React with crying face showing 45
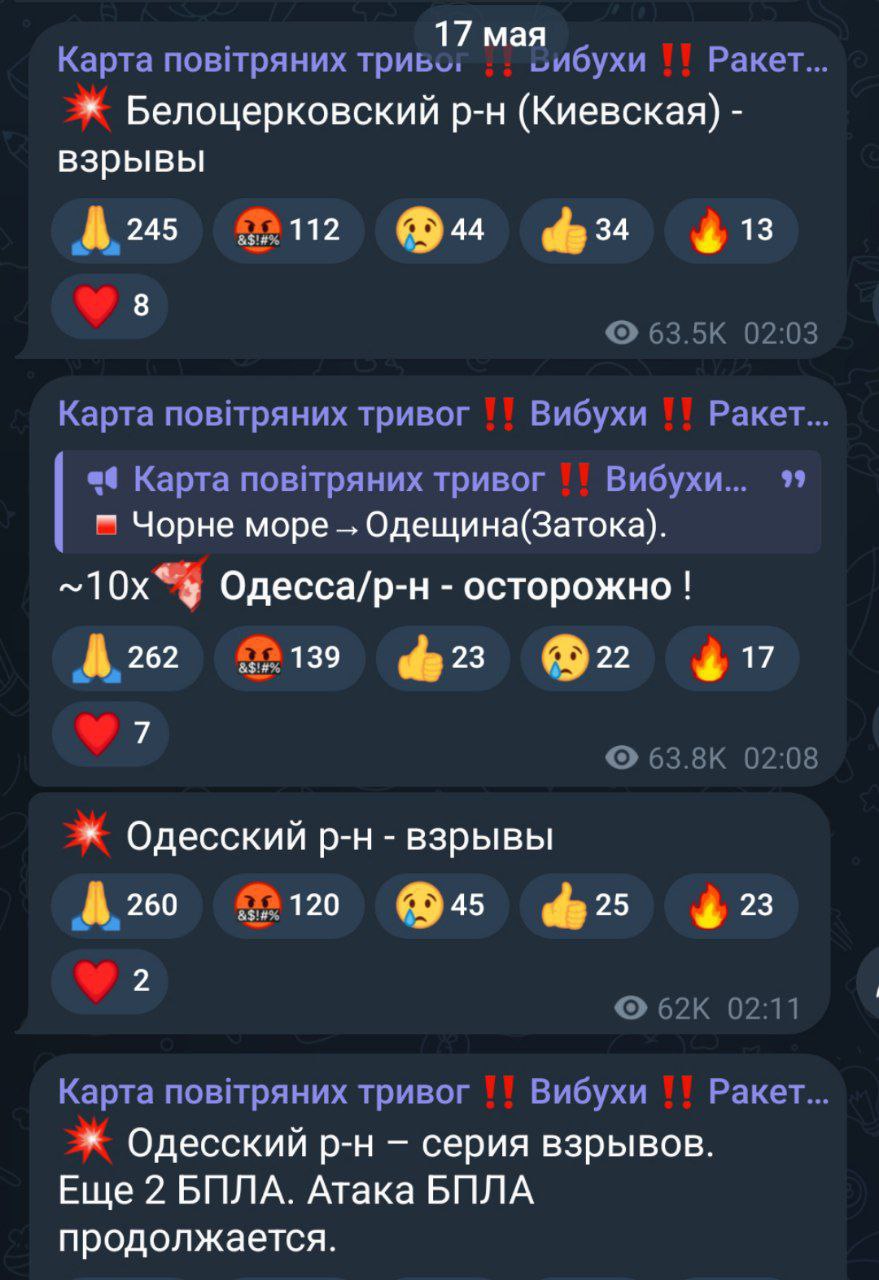Screen dimensions: 879x1280 441,905
